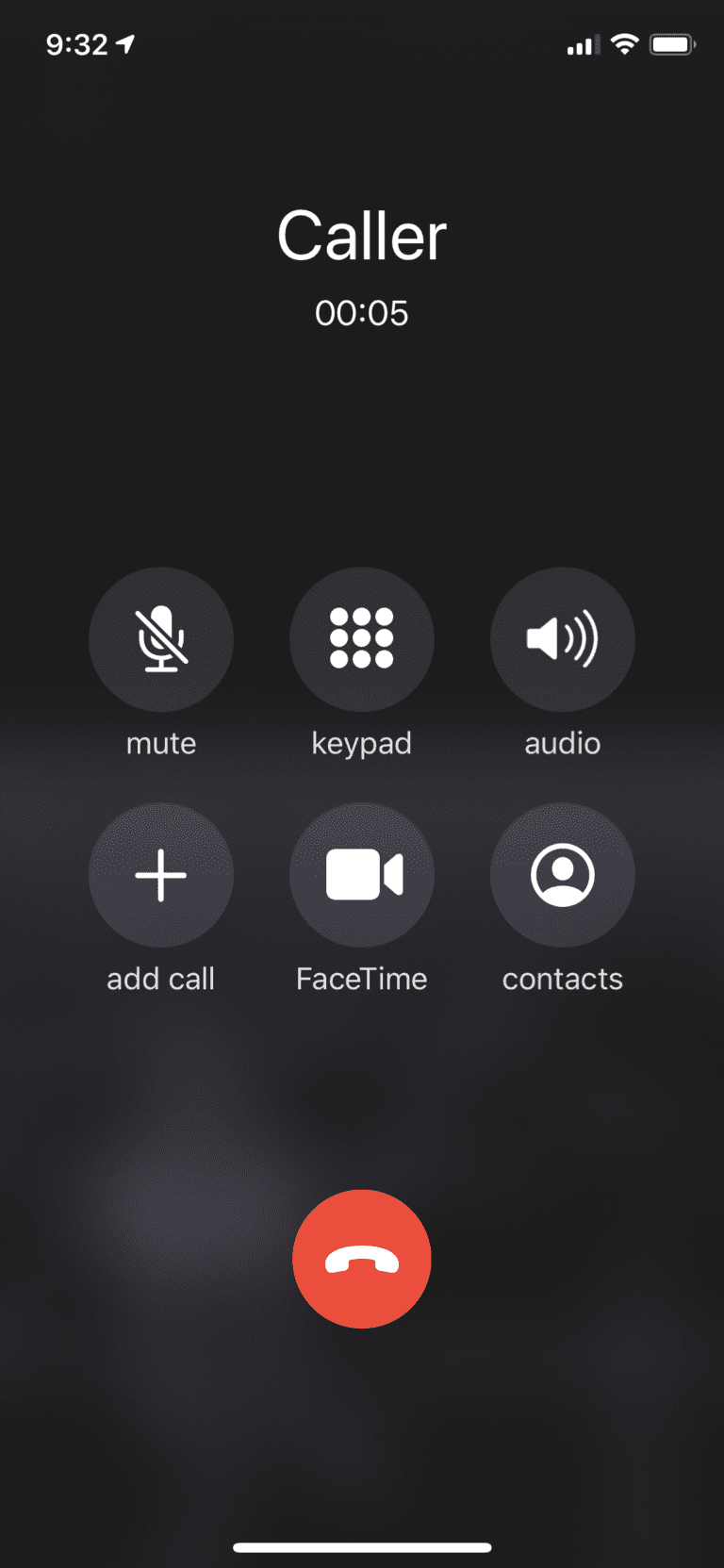724x1568 pixels.
Task: Switch the call to FaceTime video
Action: coord(362,875)
